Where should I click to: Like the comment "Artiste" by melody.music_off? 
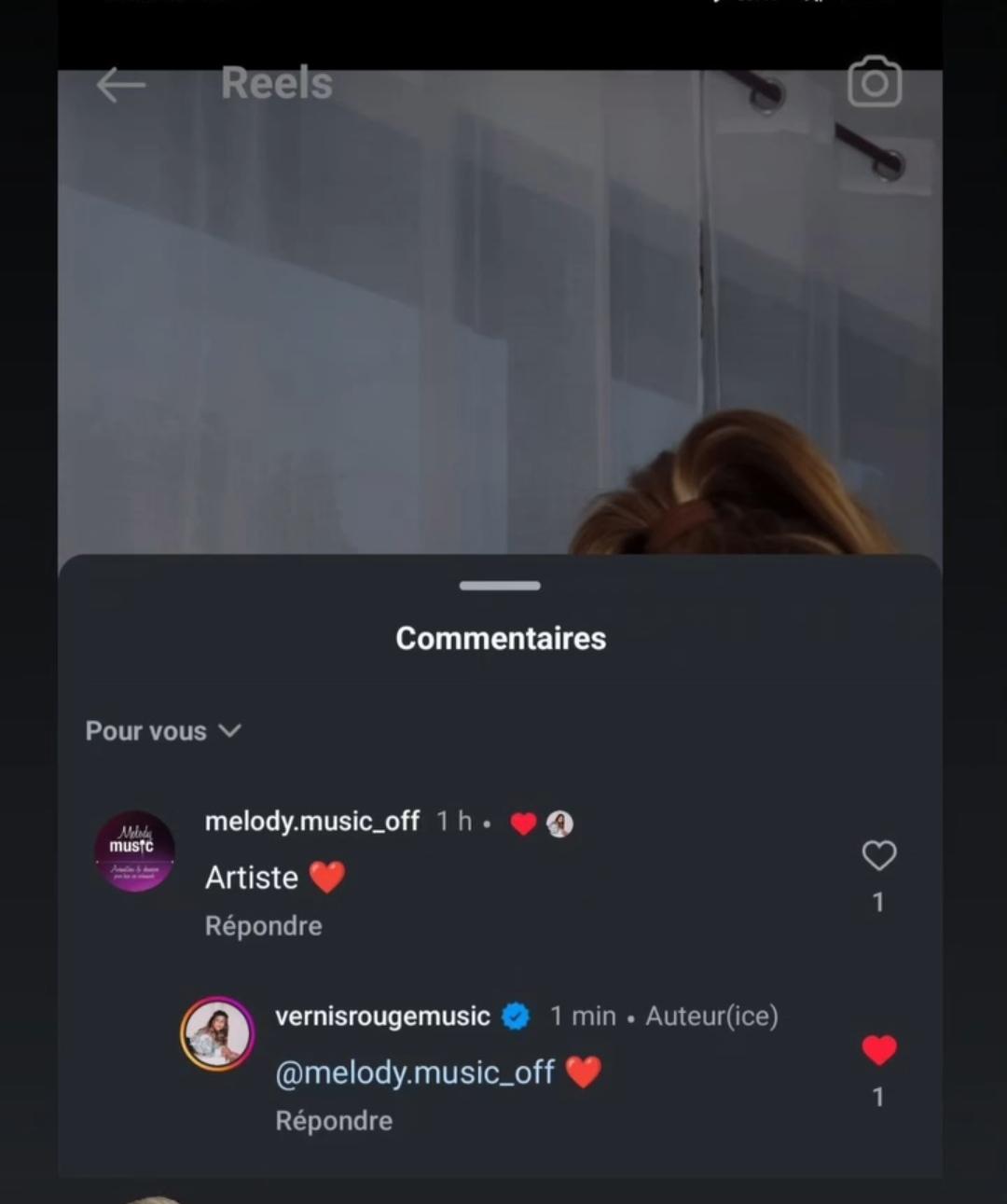click(x=878, y=855)
